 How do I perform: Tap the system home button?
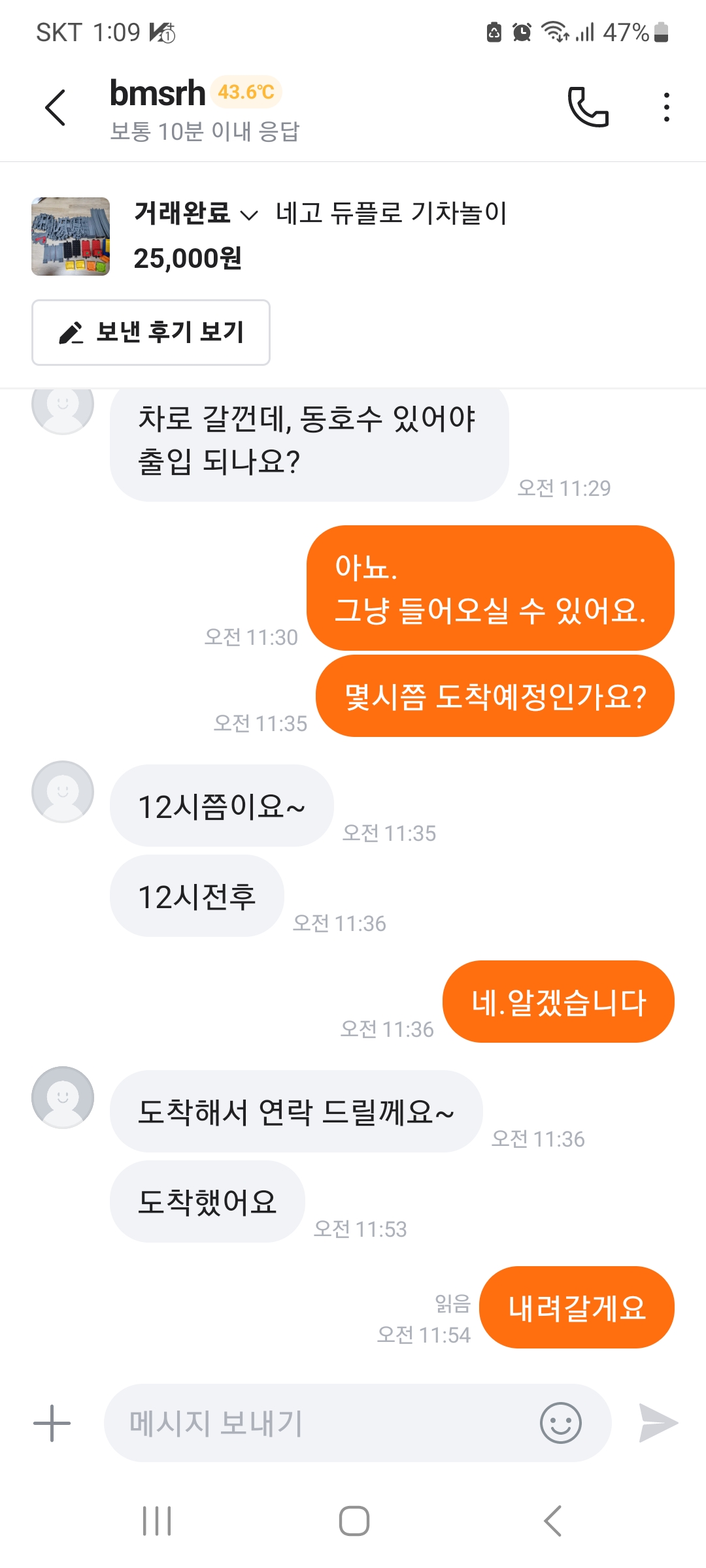pyautogui.click(x=354, y=1521)
